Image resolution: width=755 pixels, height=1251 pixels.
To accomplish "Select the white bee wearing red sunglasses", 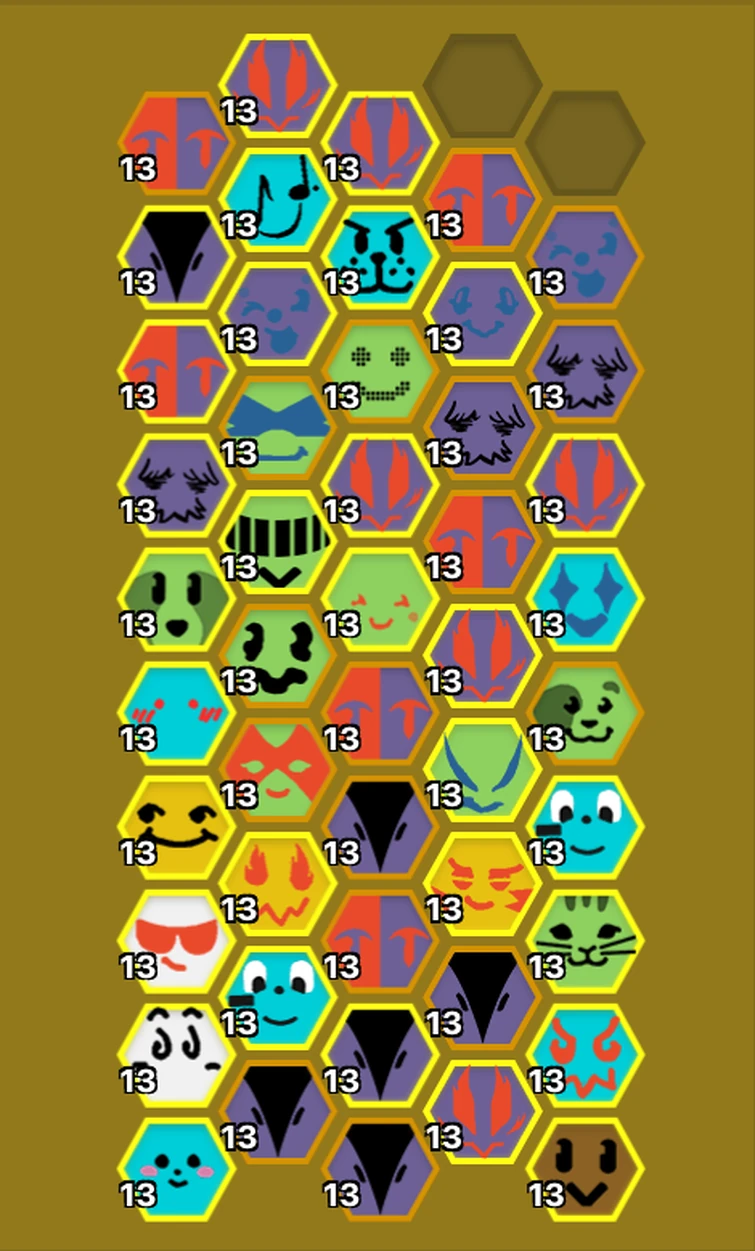I will (175, 940).
